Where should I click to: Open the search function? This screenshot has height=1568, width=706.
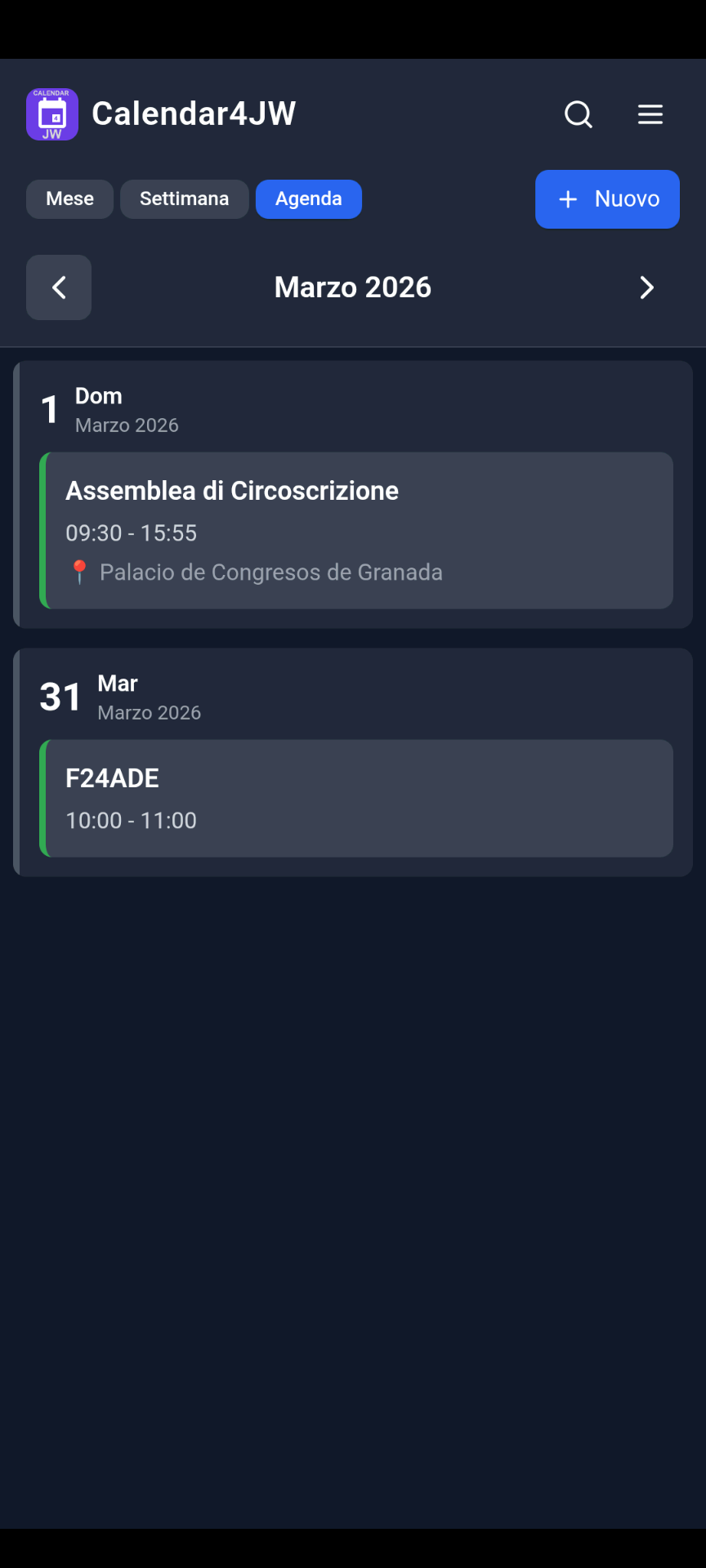(x=579, y=114)
